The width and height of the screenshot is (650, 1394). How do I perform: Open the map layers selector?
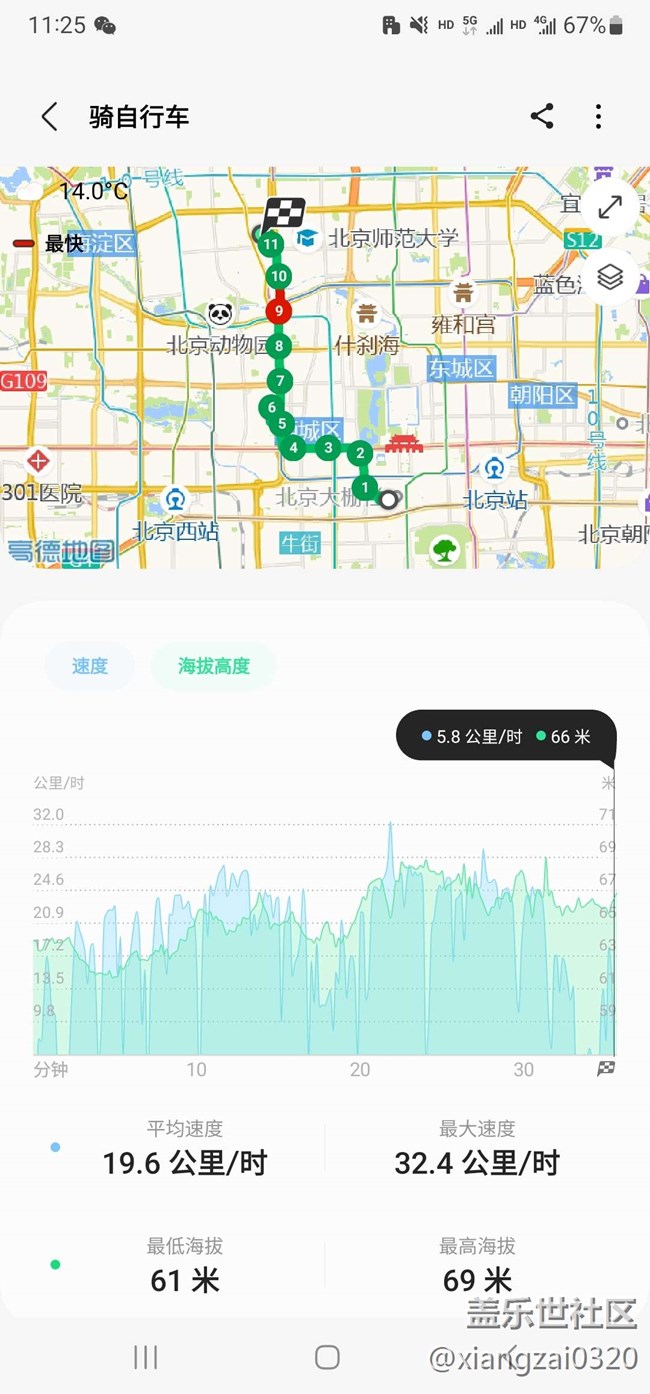(610, 275)
